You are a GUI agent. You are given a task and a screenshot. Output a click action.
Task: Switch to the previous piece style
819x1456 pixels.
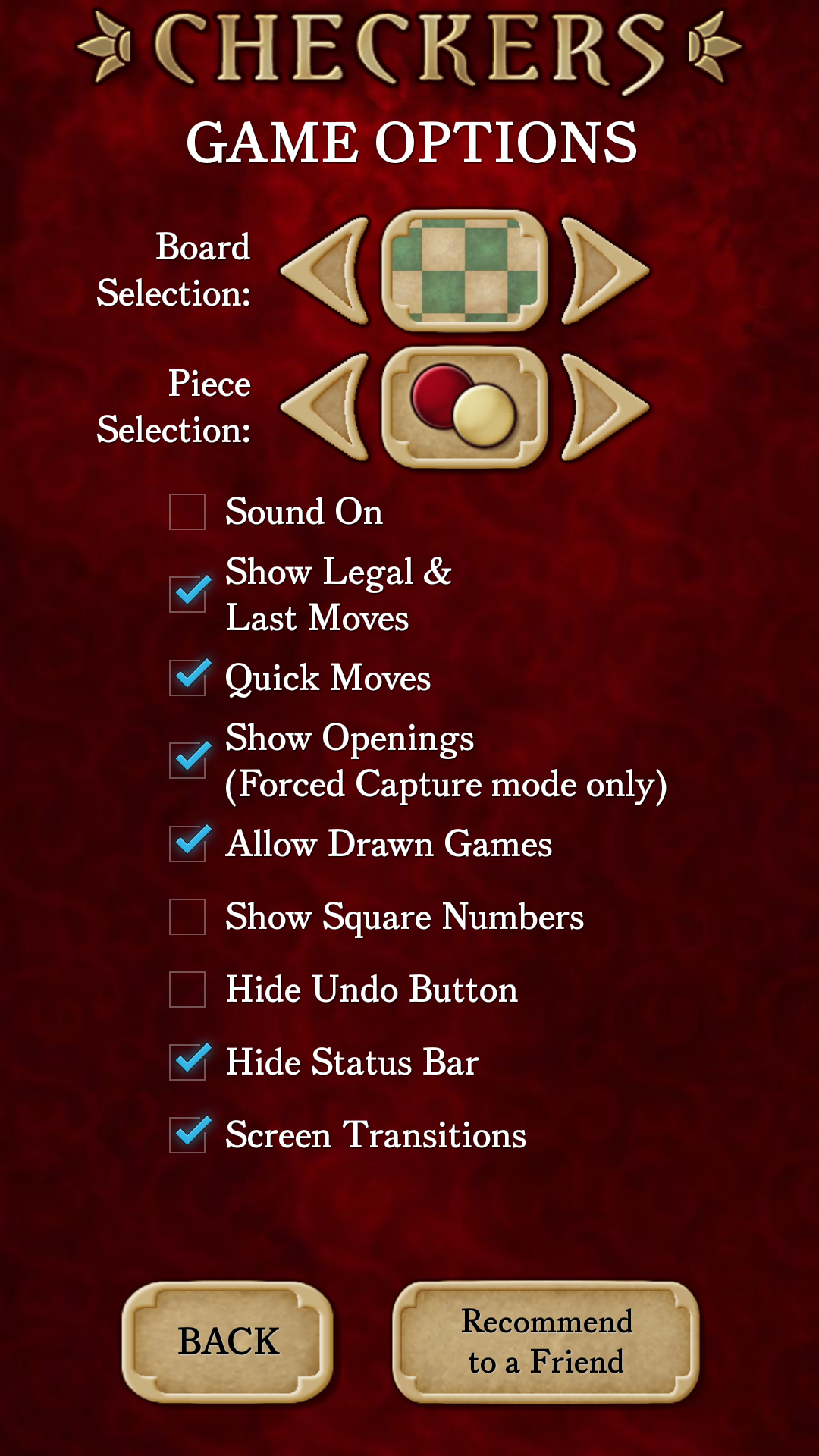(328, 407)
